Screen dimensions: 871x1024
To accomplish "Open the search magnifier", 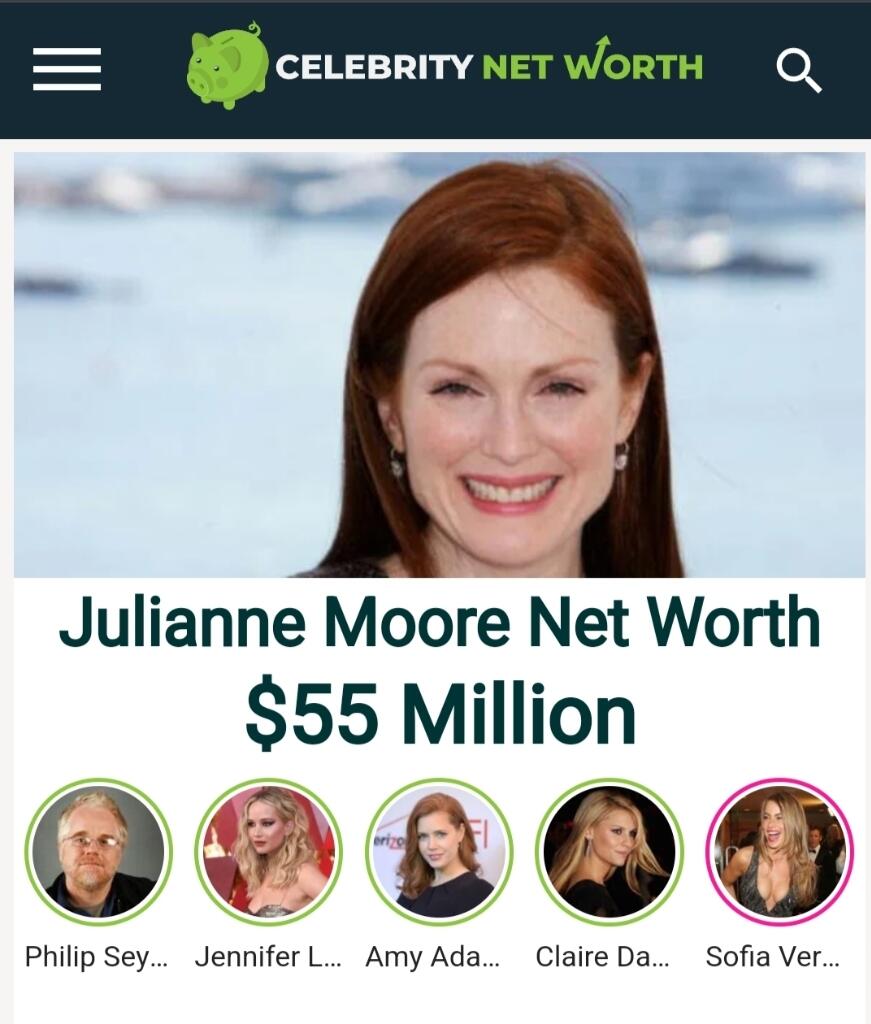I will coord(799,71).
